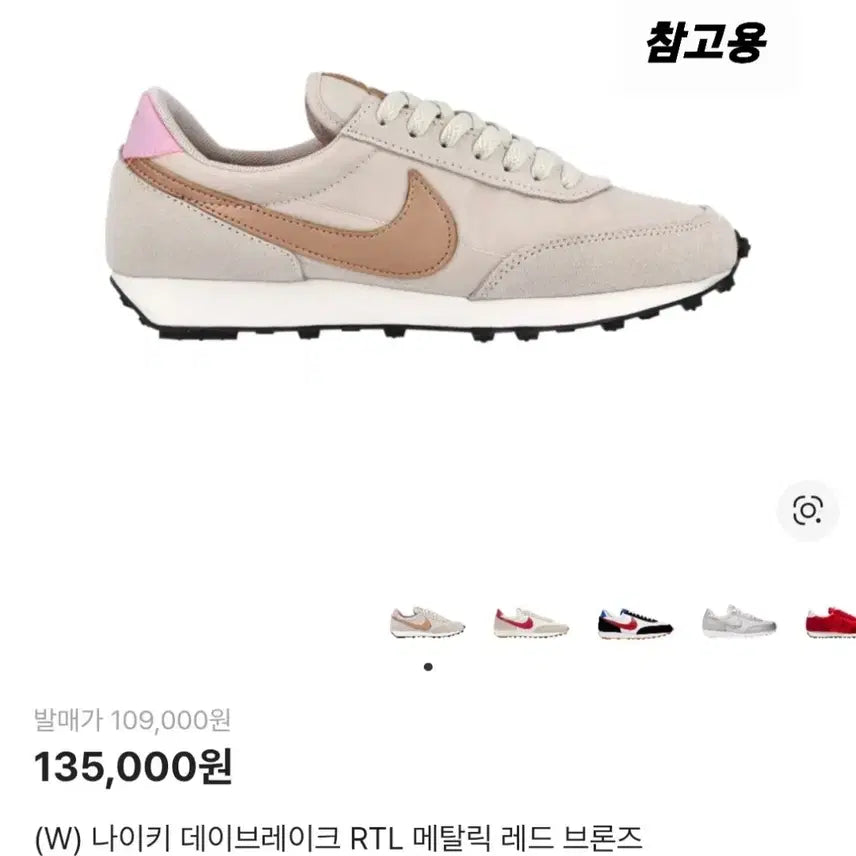Select the all-red colorway thumbnail
The width and height of the screenshot is (856, 856).
click(x=832, y=622)
